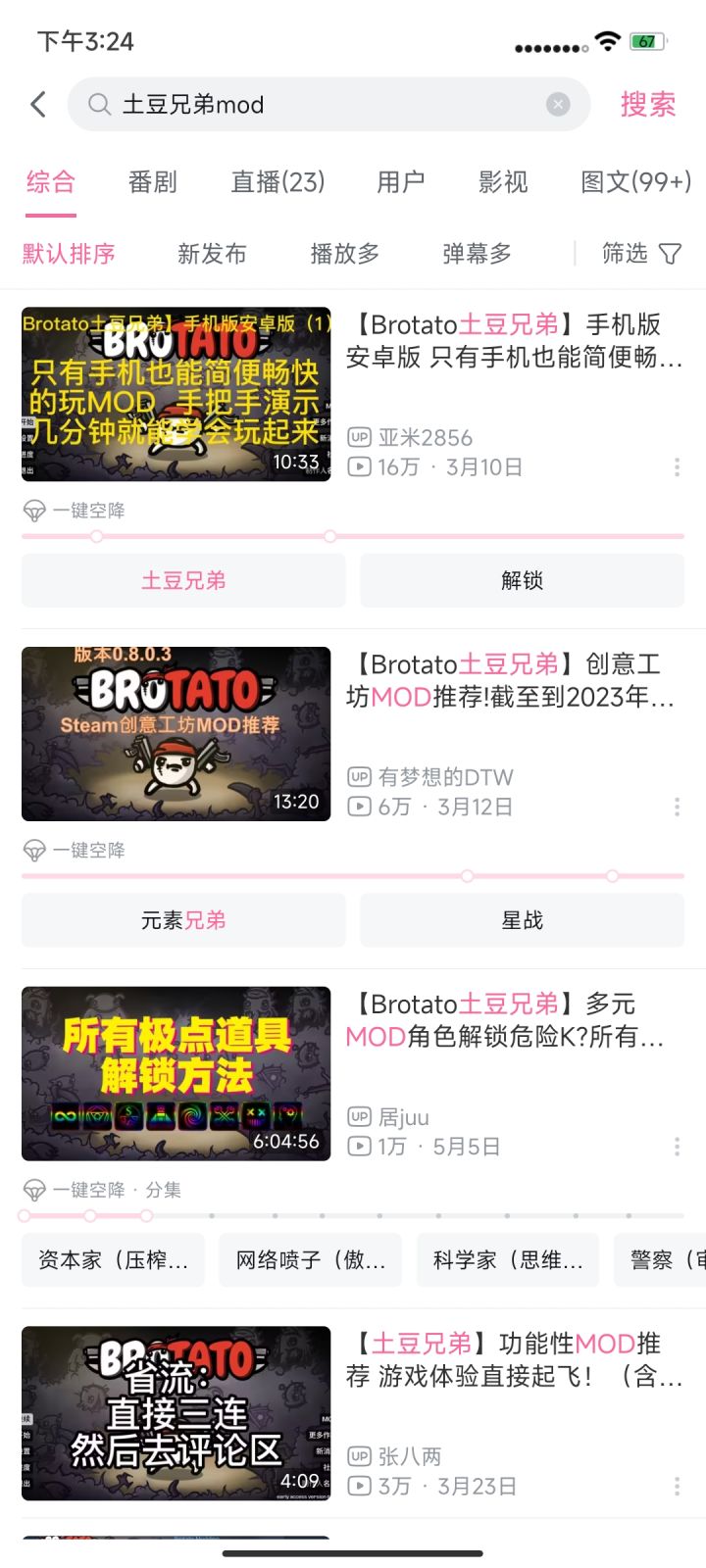Open the 筛选 filter funnel icon
The height and width of the screenshot is (1568, 706).
[x=670, y=253]
